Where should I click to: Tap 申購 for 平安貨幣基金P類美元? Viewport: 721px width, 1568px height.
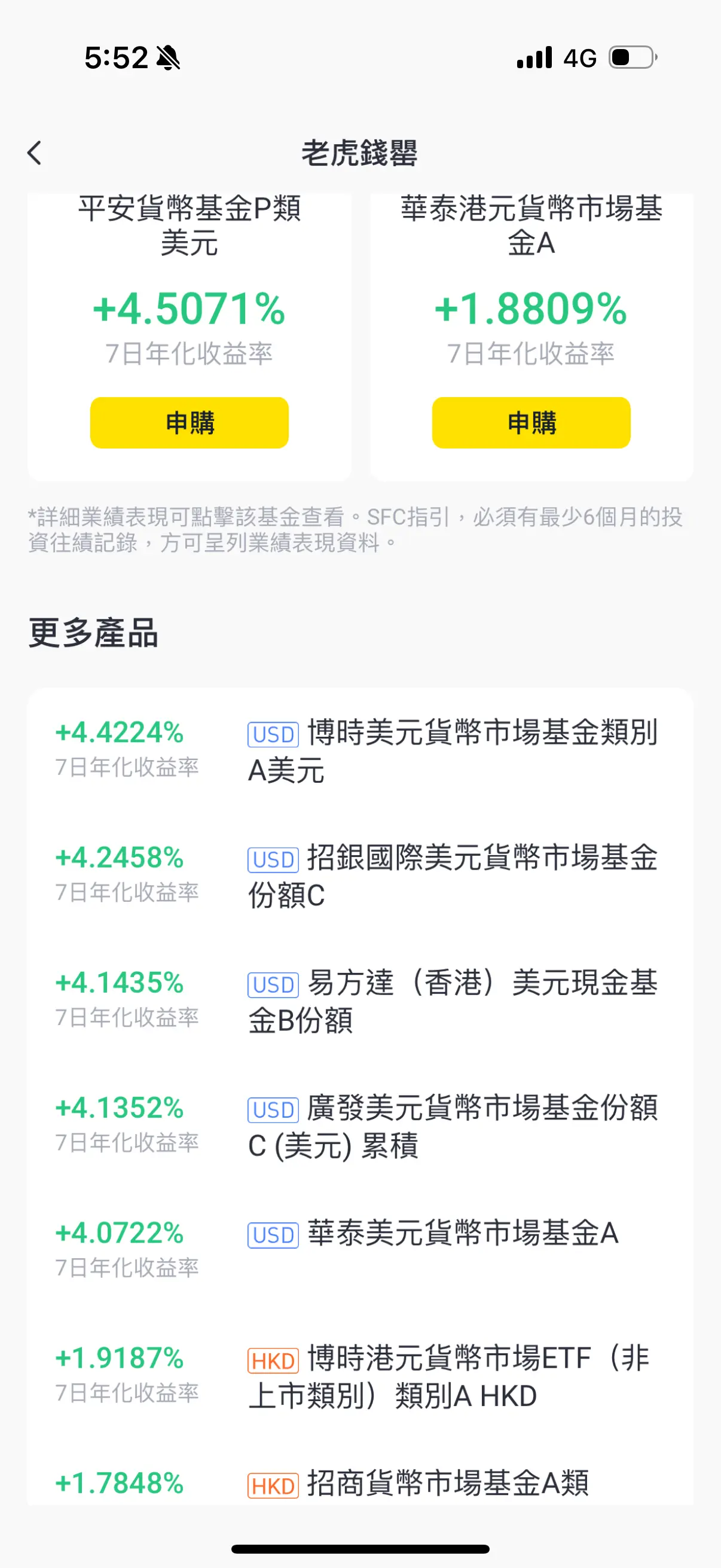tap(190, 422)
